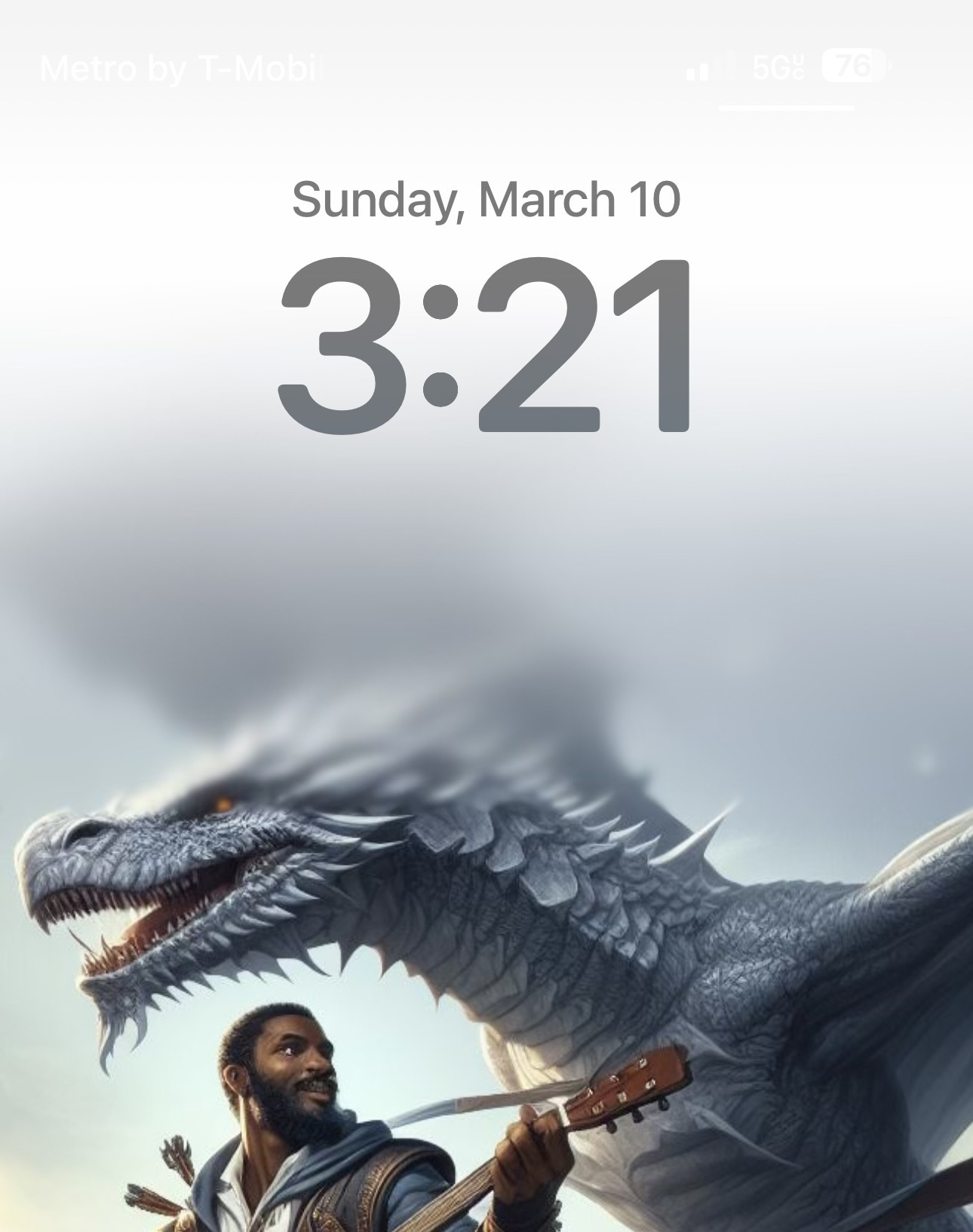Open the Sunday, March 10 date widget
Screen dimensions: 973x1232
[x=486, y=200]
